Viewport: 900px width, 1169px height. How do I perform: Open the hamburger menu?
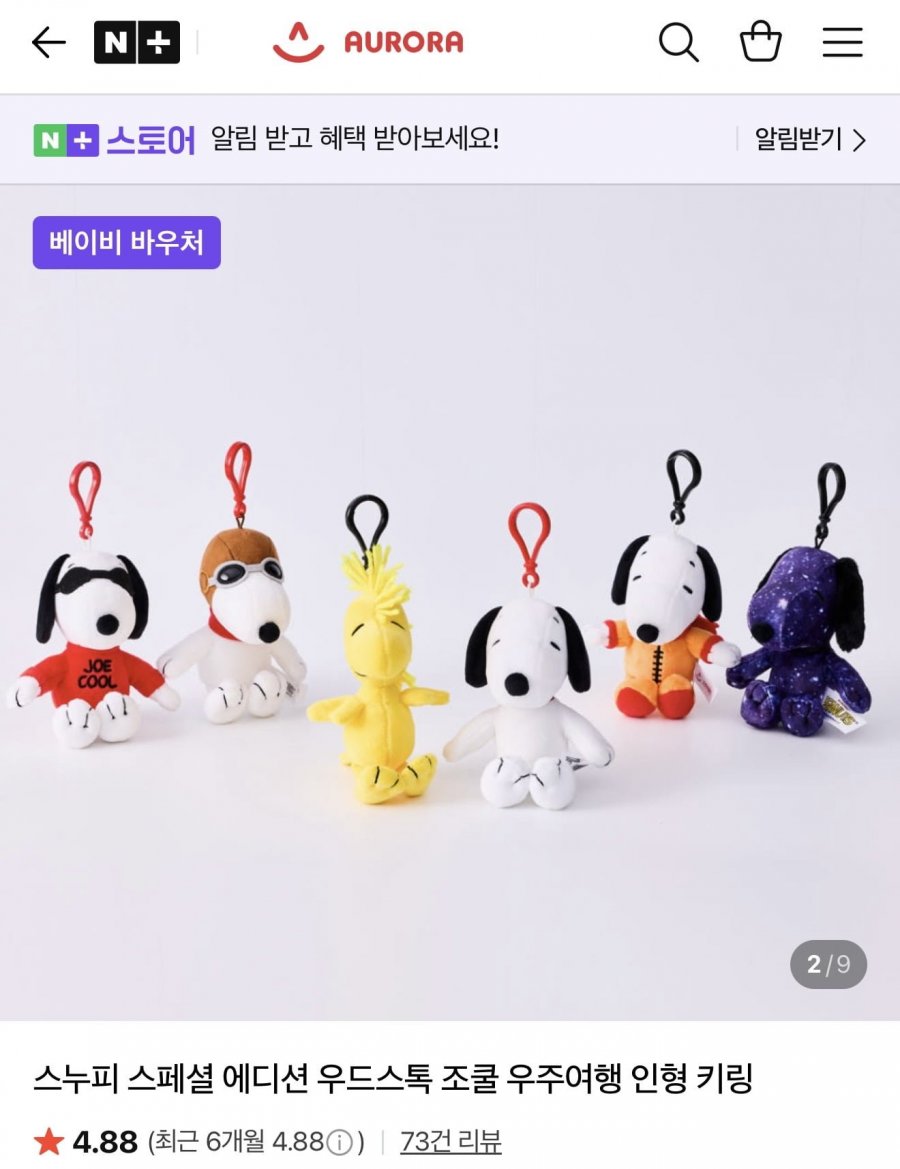coord(842,43)
